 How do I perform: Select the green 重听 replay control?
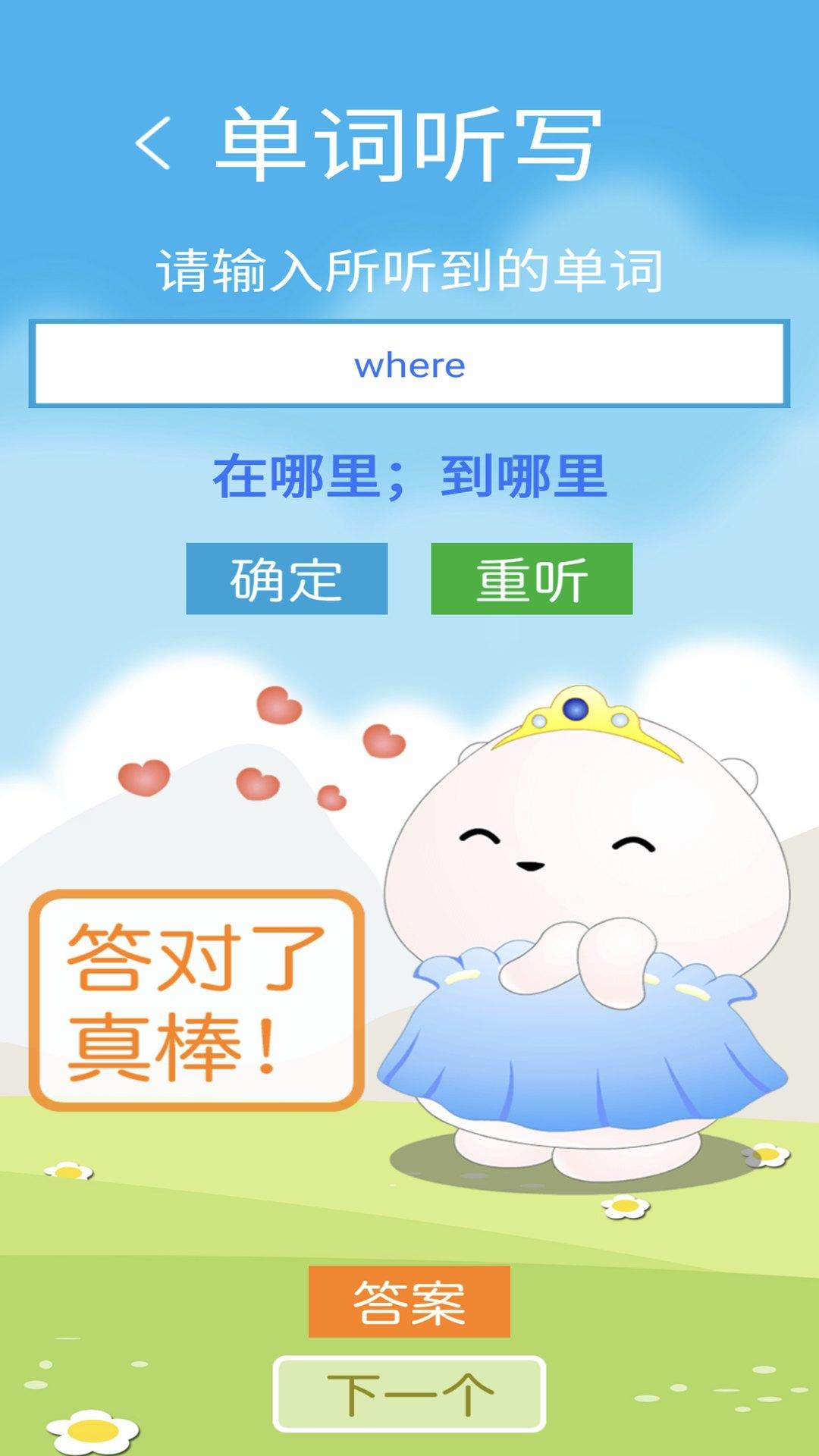531,579
